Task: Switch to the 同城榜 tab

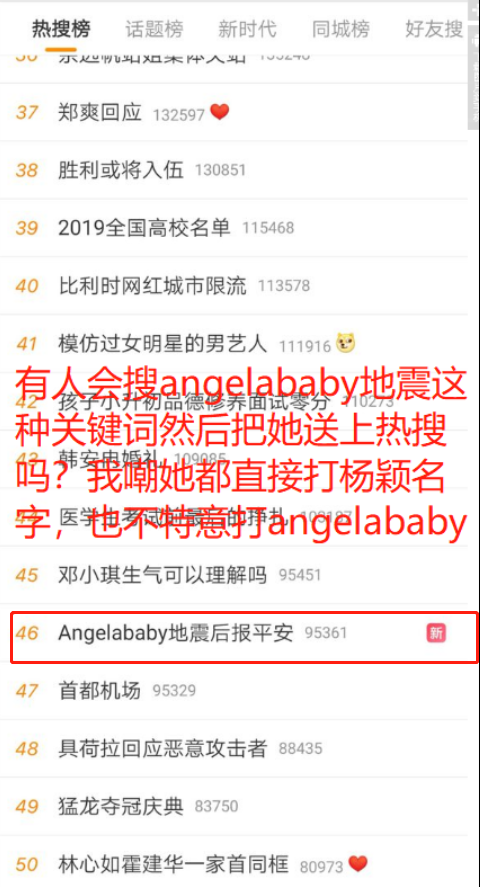Action: pos(340,29)
